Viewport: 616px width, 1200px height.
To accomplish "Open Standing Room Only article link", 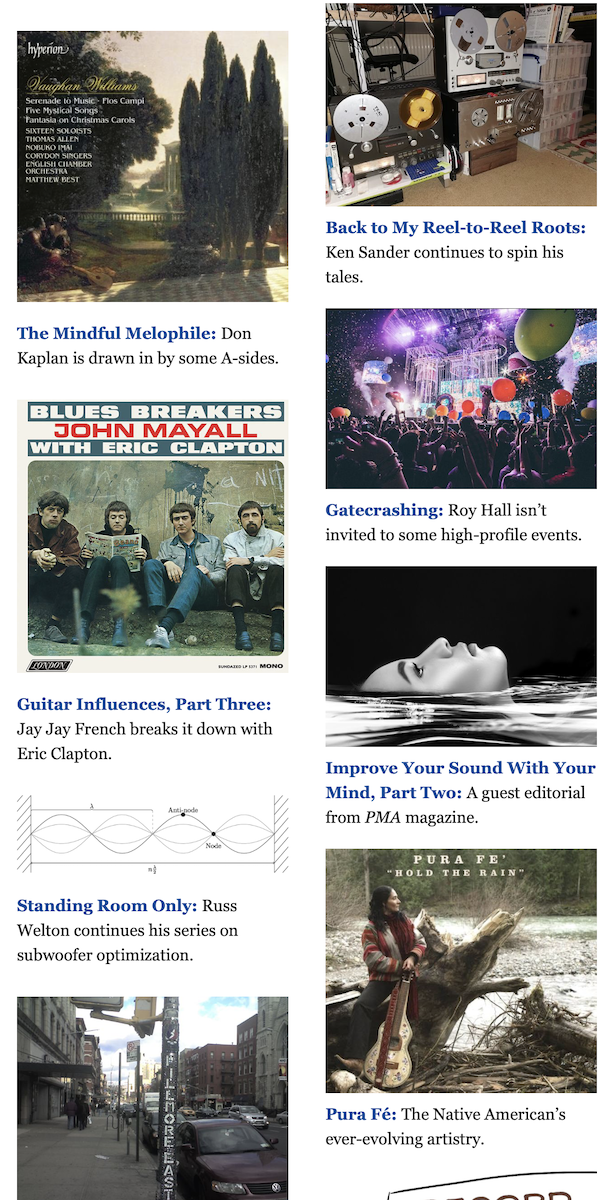I will (107, 906).
